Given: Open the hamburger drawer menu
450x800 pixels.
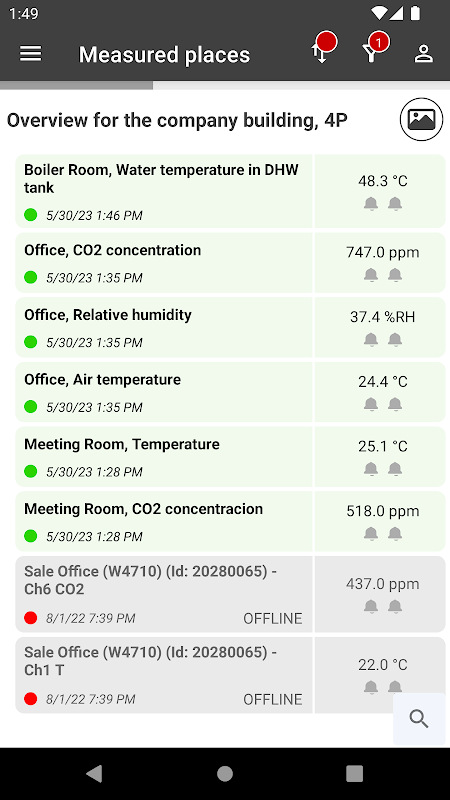Looking at the screenshot, I should point(31,54).
